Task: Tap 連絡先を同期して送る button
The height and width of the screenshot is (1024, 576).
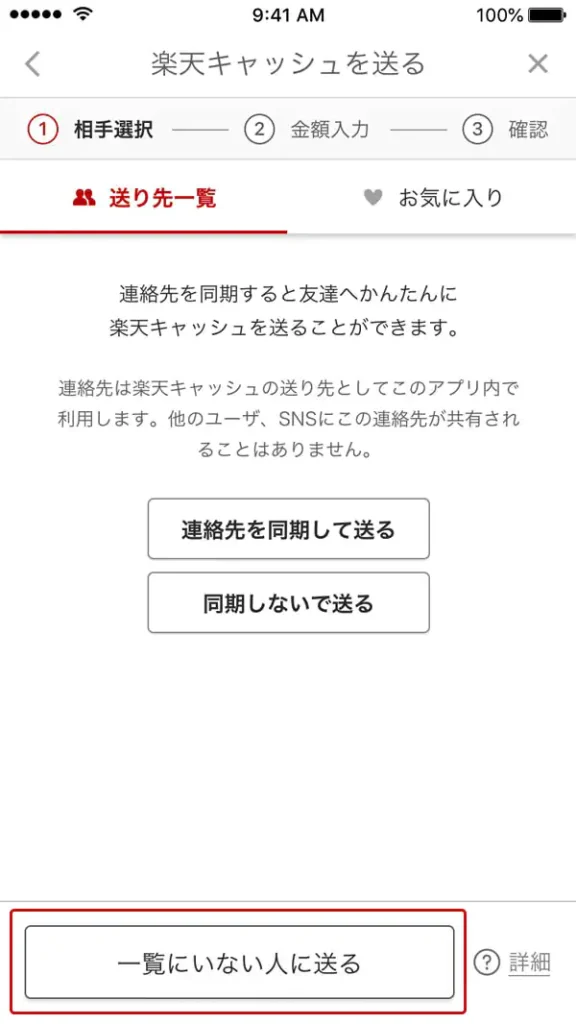Action: pos(289,529)
